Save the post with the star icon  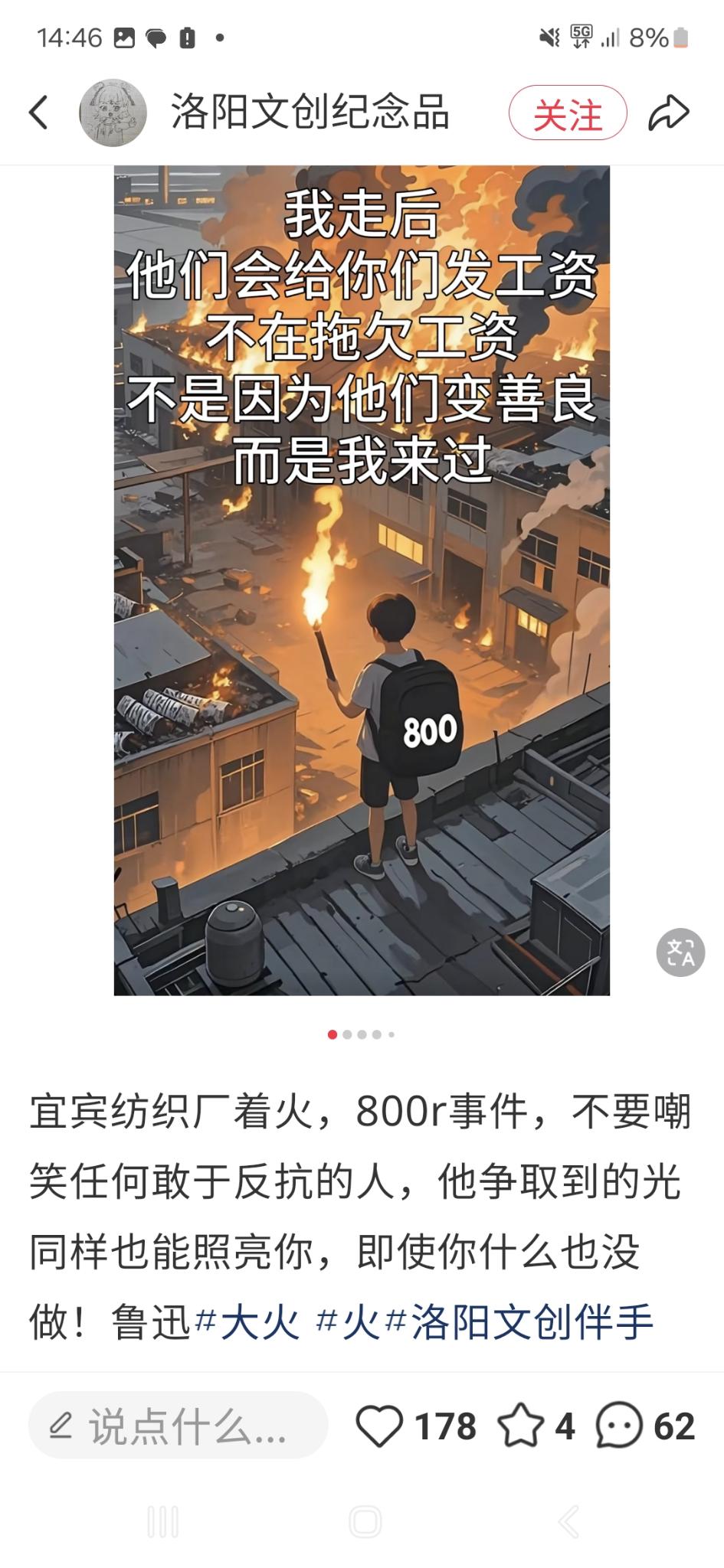tap(520, 1426)
